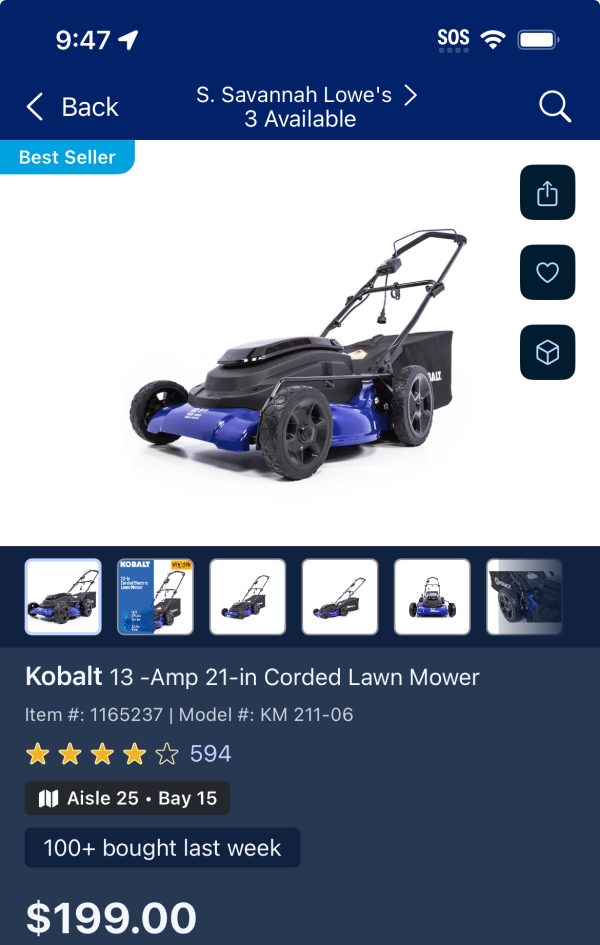The height and width of the screenshot is (945, 600).
Task: Select the second thumbnail showing Kobalt box
Action: [155, 597]
